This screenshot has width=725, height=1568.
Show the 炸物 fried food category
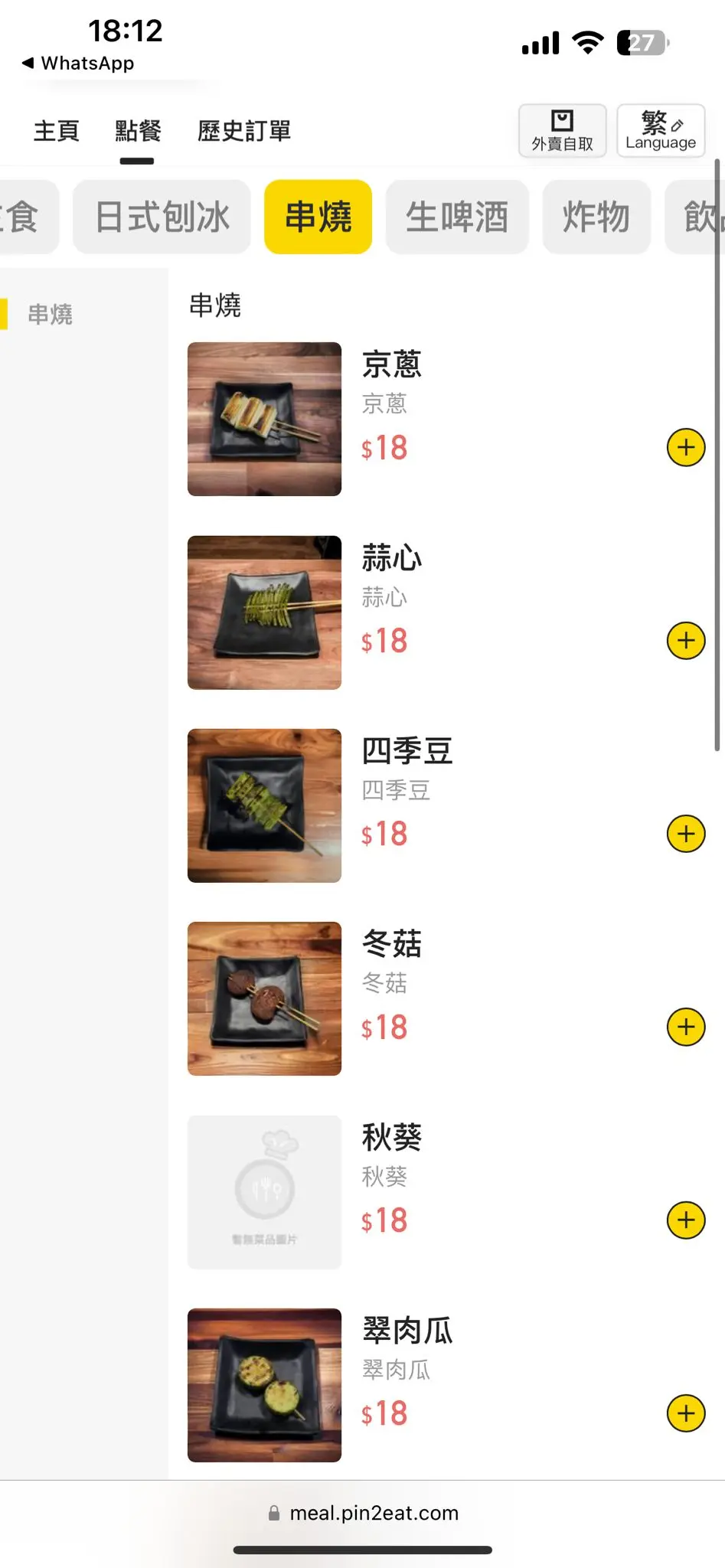click(596, 217)
